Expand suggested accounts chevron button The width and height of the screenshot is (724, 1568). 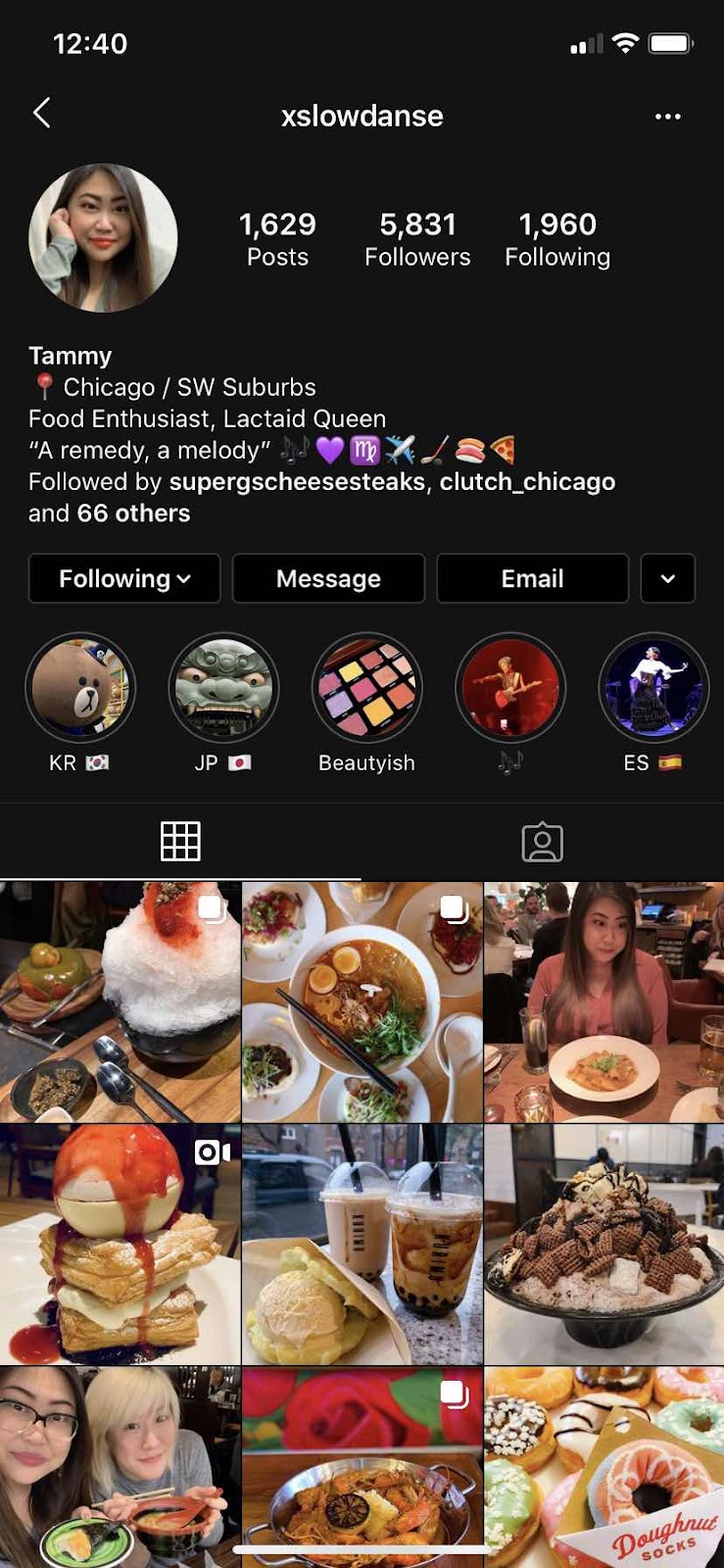pos(667,578)
